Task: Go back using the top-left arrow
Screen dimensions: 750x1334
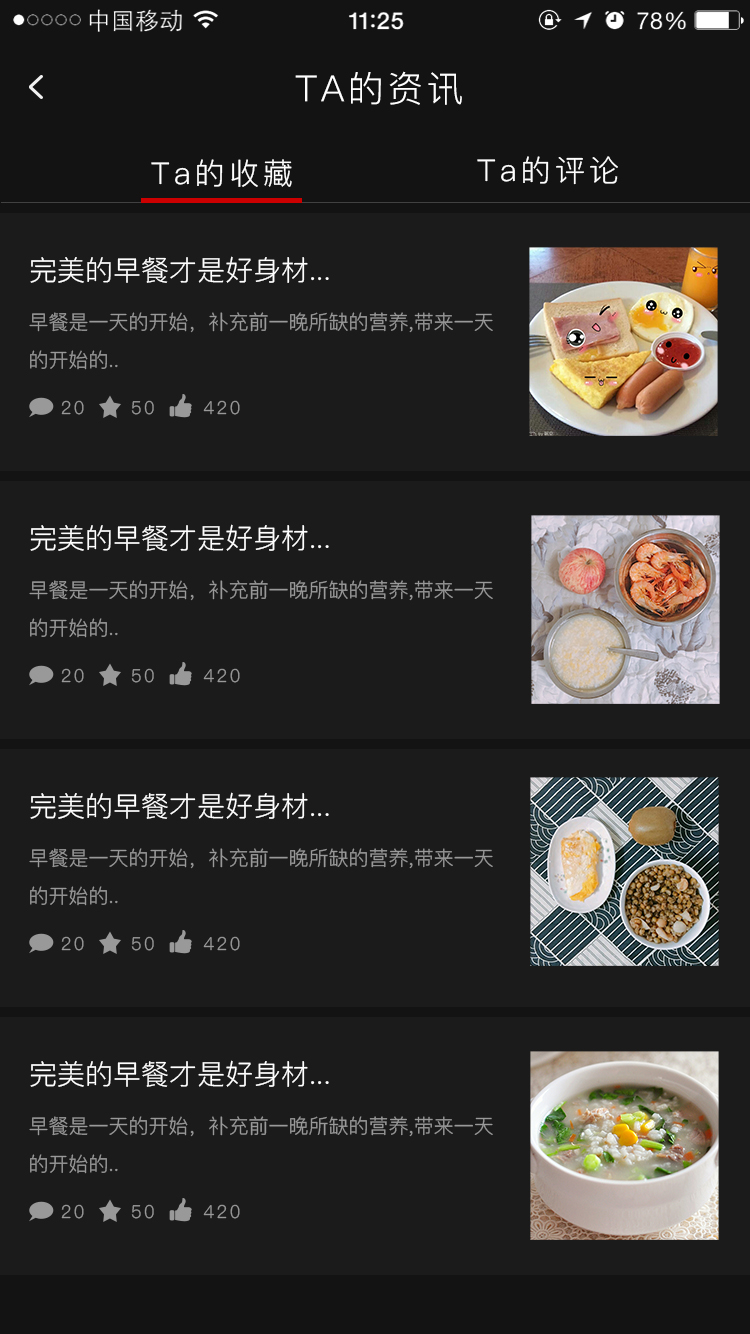Action: [36, 88]
